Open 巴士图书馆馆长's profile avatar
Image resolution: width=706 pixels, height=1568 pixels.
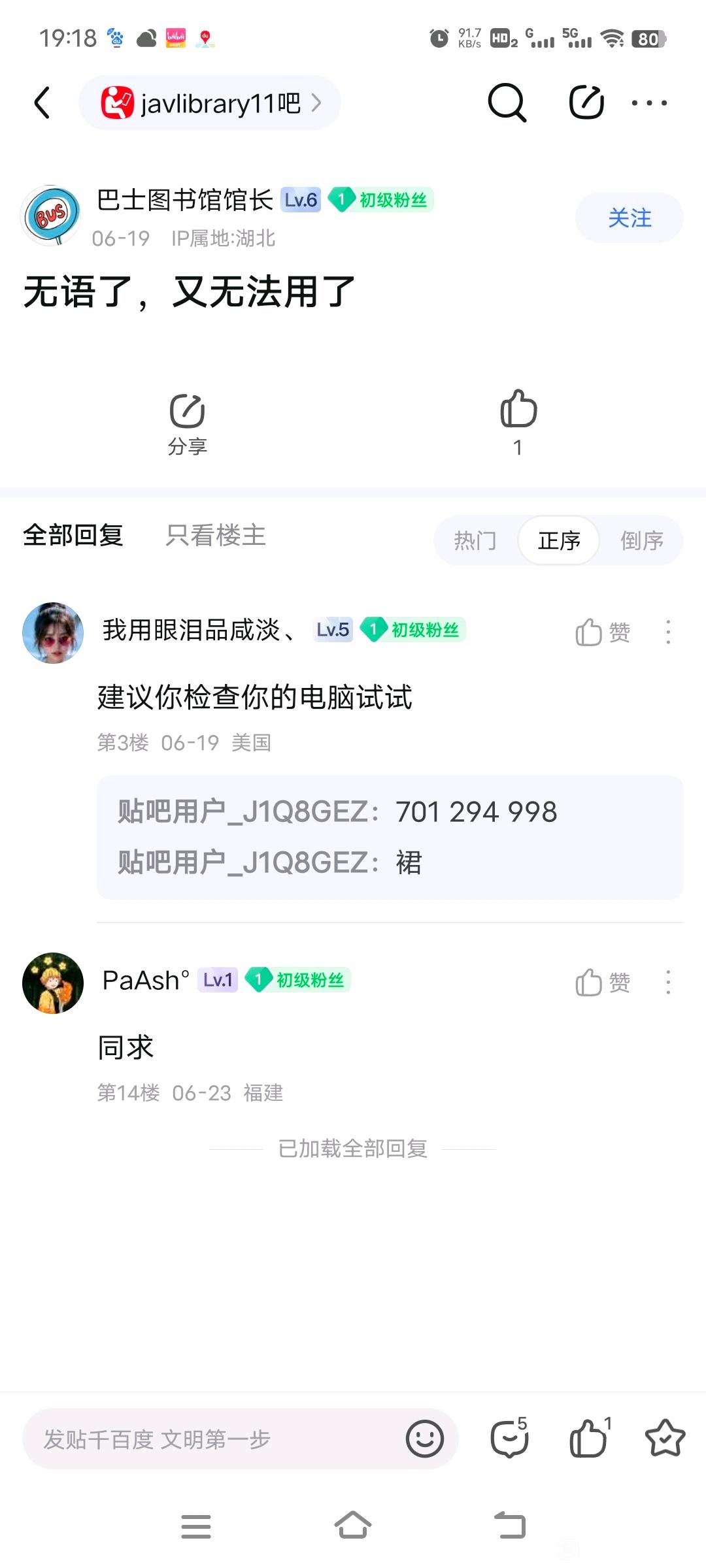[x=51, y=216]
